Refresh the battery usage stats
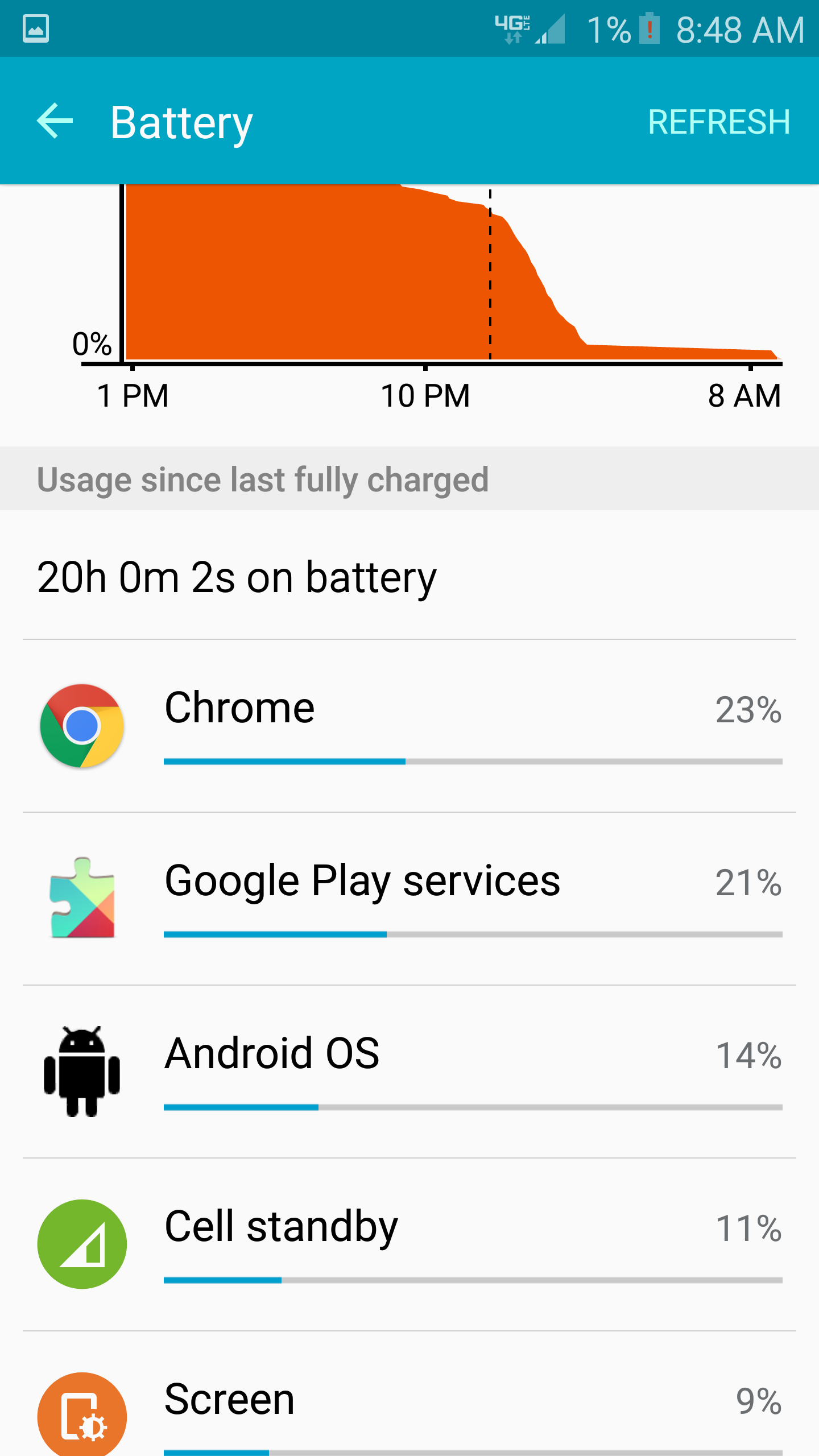 coord(719,122)
